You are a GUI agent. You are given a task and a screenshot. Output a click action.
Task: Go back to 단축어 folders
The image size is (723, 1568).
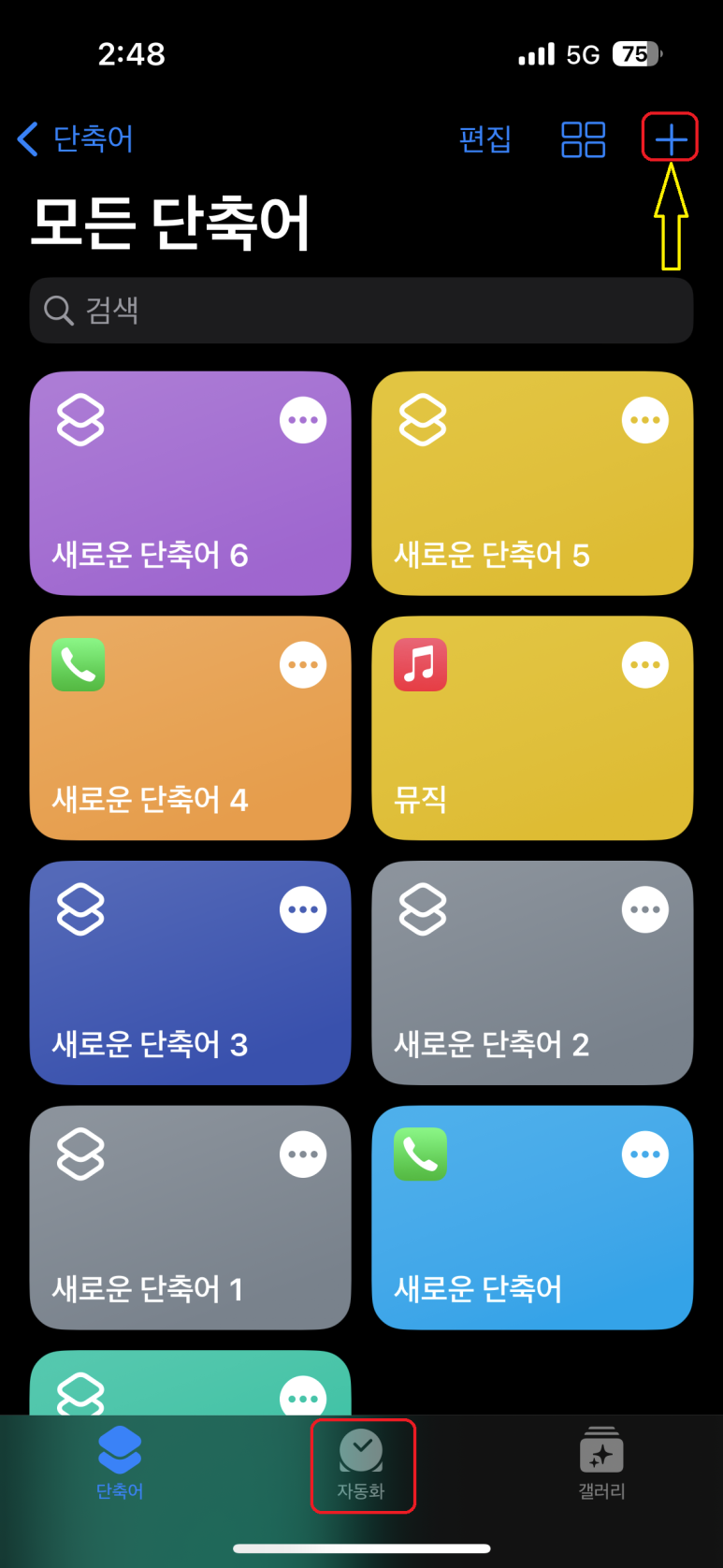tap(75, 139)
